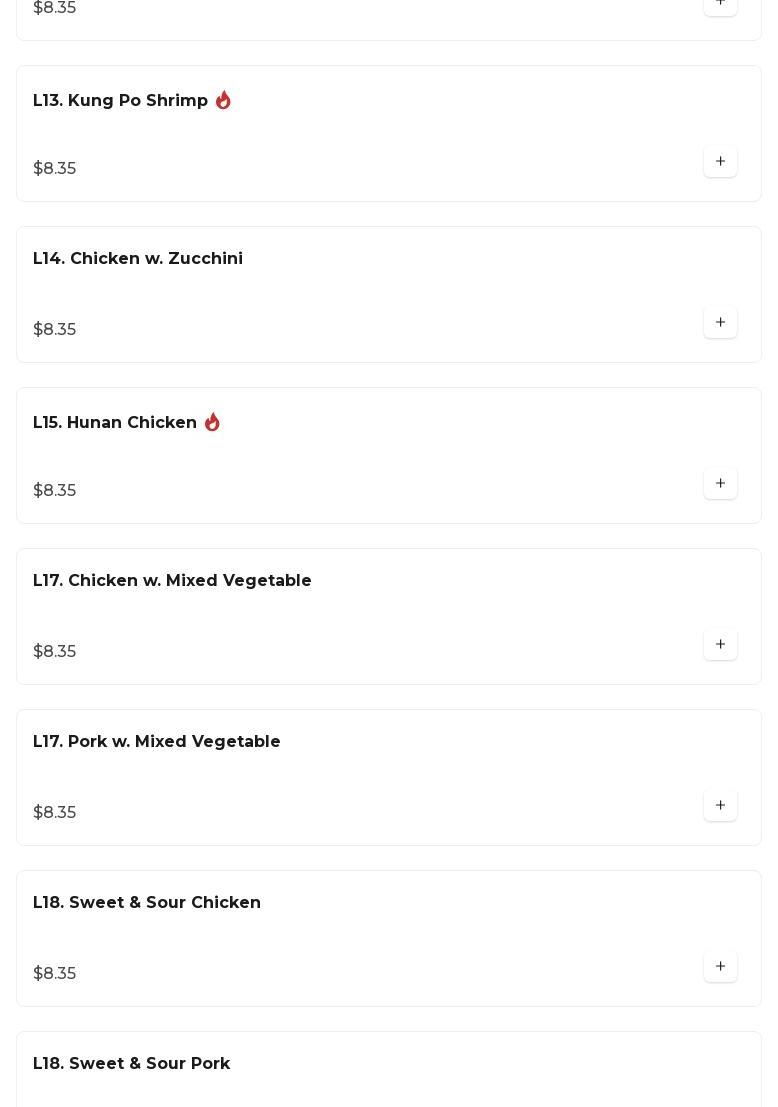Viewport: 778px width, 1107px height.
Task: Add L17. Chicken w. Mixed Vegetable to cart
Action: [x=720, y=645]
